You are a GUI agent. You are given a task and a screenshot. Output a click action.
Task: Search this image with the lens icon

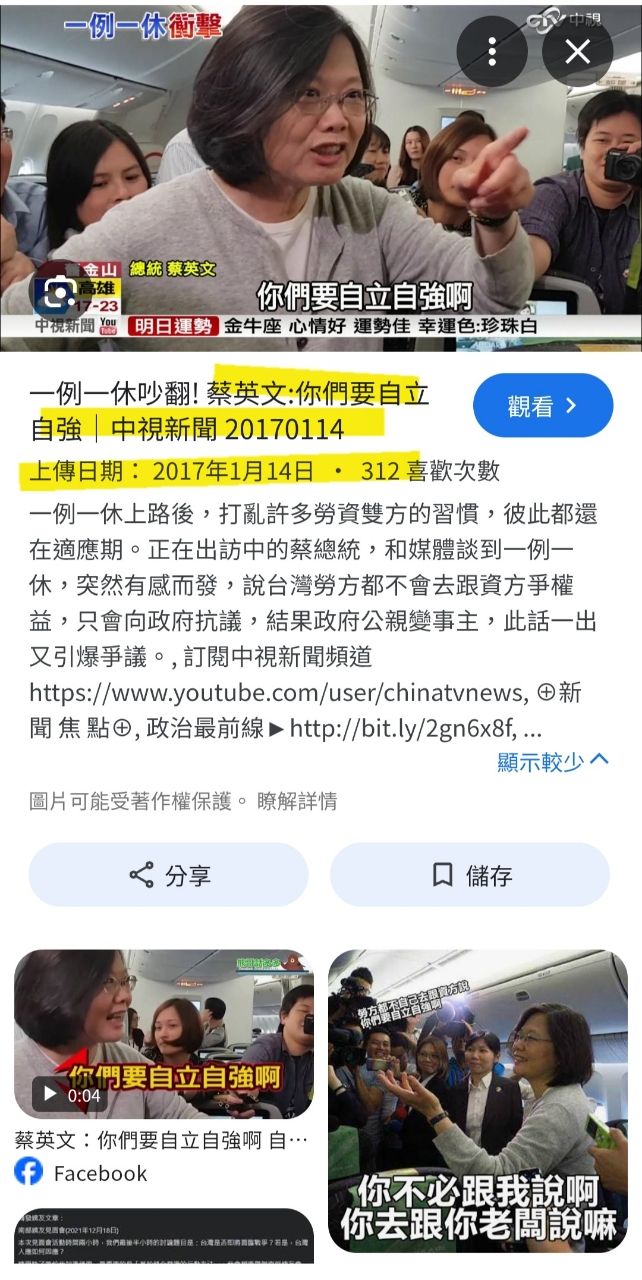click(57, 293)
